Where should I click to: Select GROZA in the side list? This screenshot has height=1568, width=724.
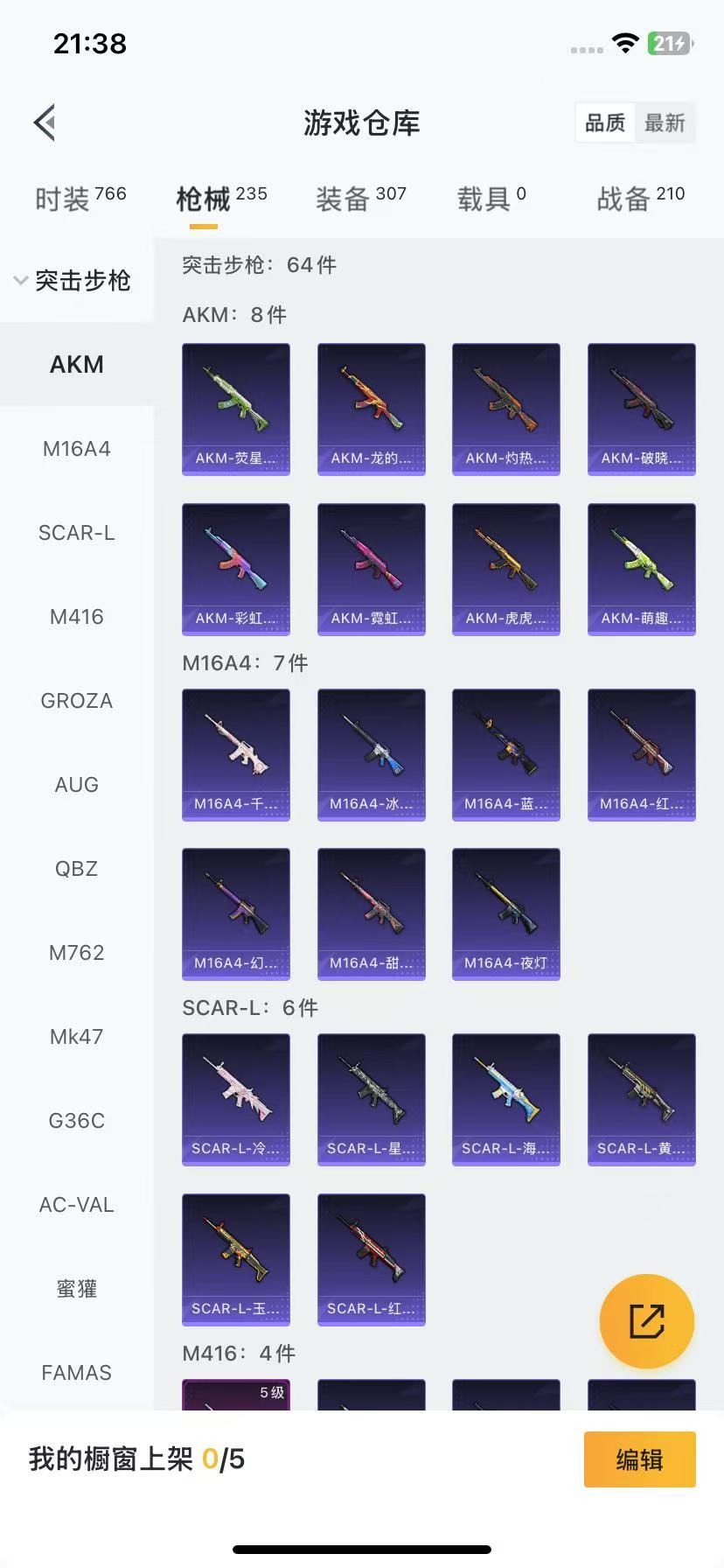click(x=77, y=701)
